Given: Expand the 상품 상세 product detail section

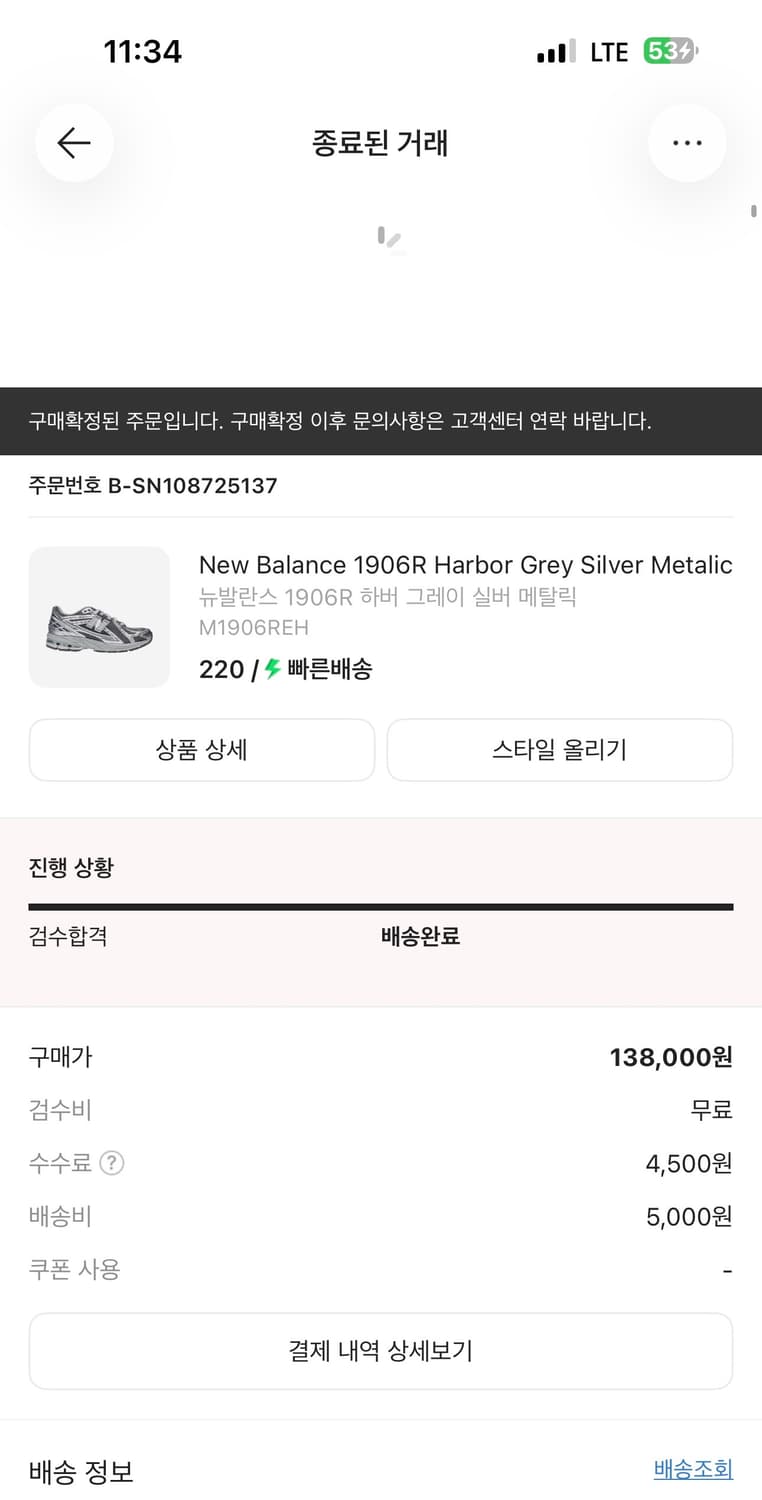Looking at the screenshot, I should point(201,750).
